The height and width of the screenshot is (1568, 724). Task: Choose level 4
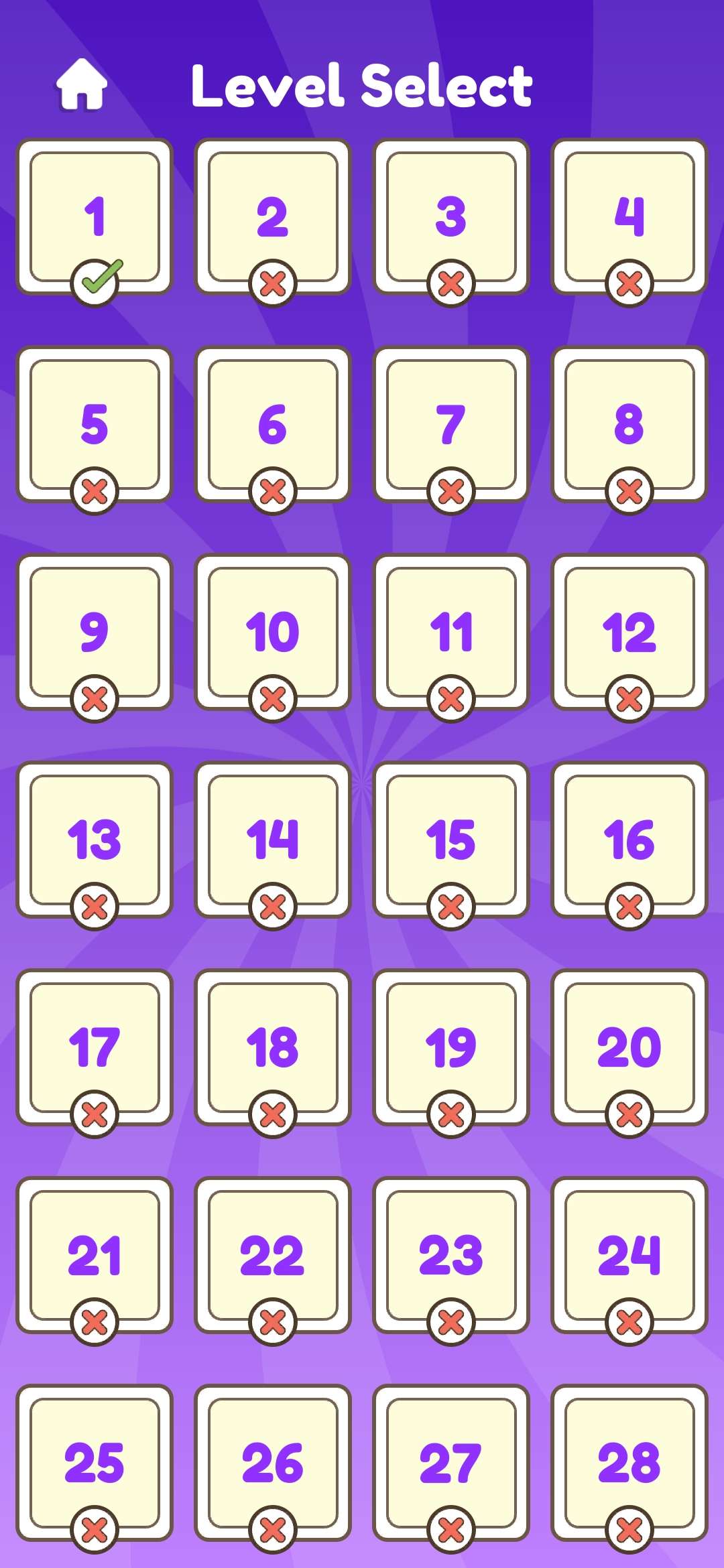coord(629,216)
